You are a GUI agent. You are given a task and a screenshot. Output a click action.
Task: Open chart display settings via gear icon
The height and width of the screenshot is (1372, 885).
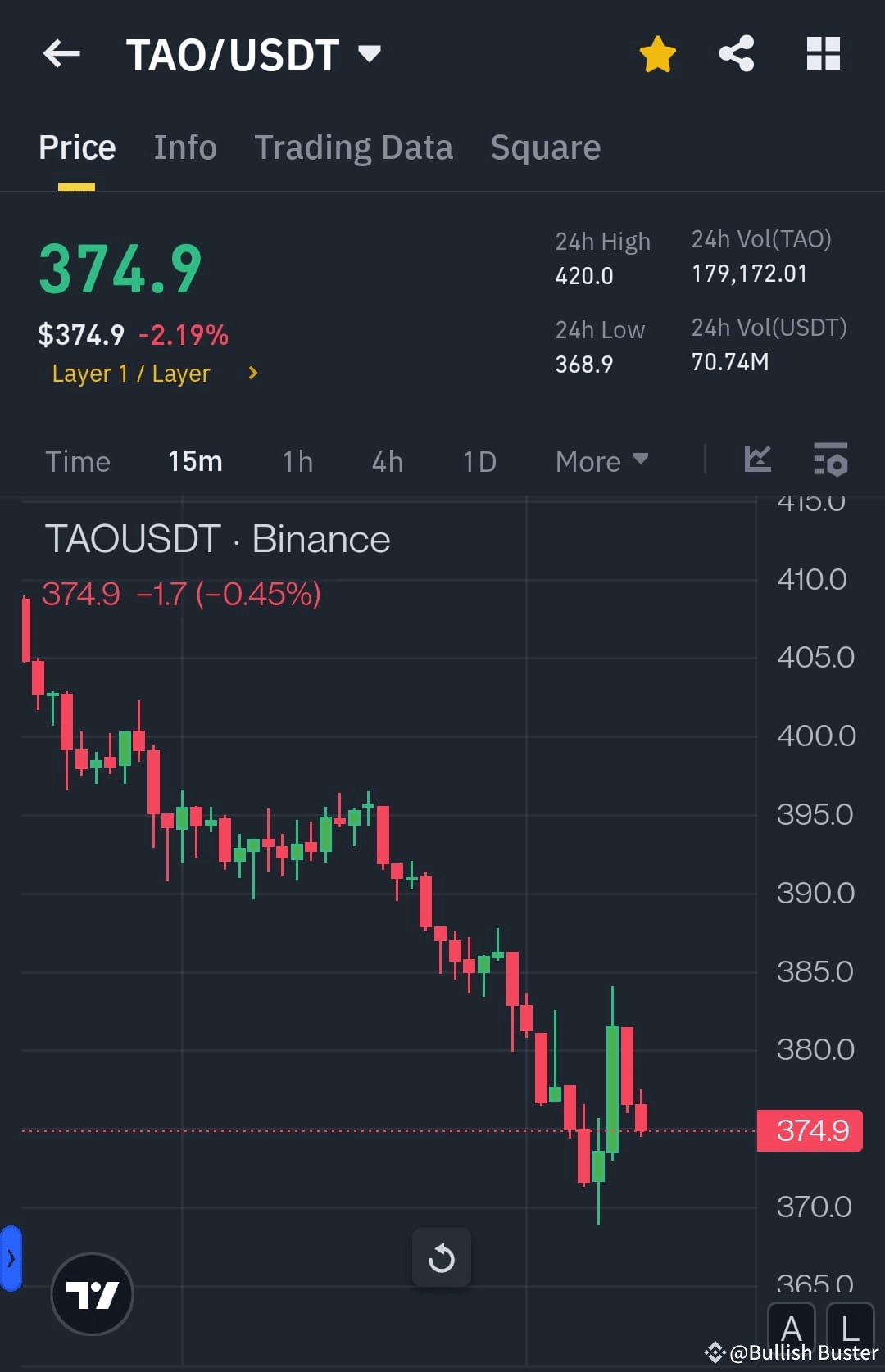(x=830, y=461)
